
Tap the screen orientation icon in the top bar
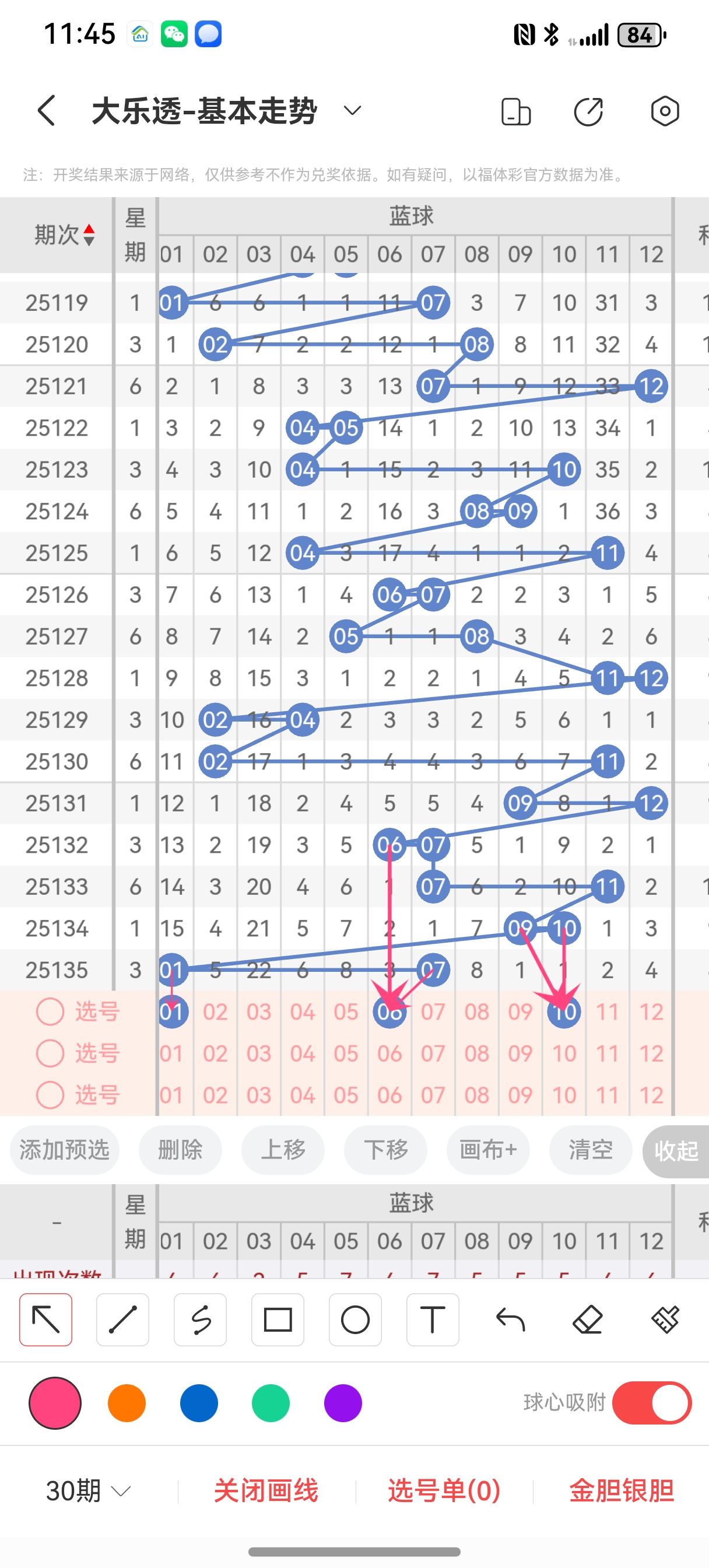pos(516,111)
